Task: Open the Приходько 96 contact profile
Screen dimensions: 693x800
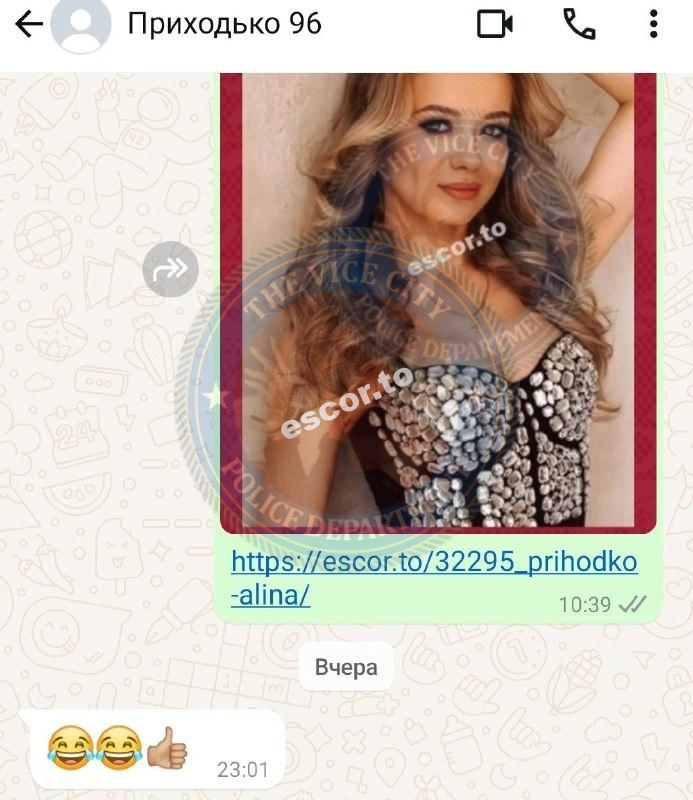Action: click(x=224, y=23)
